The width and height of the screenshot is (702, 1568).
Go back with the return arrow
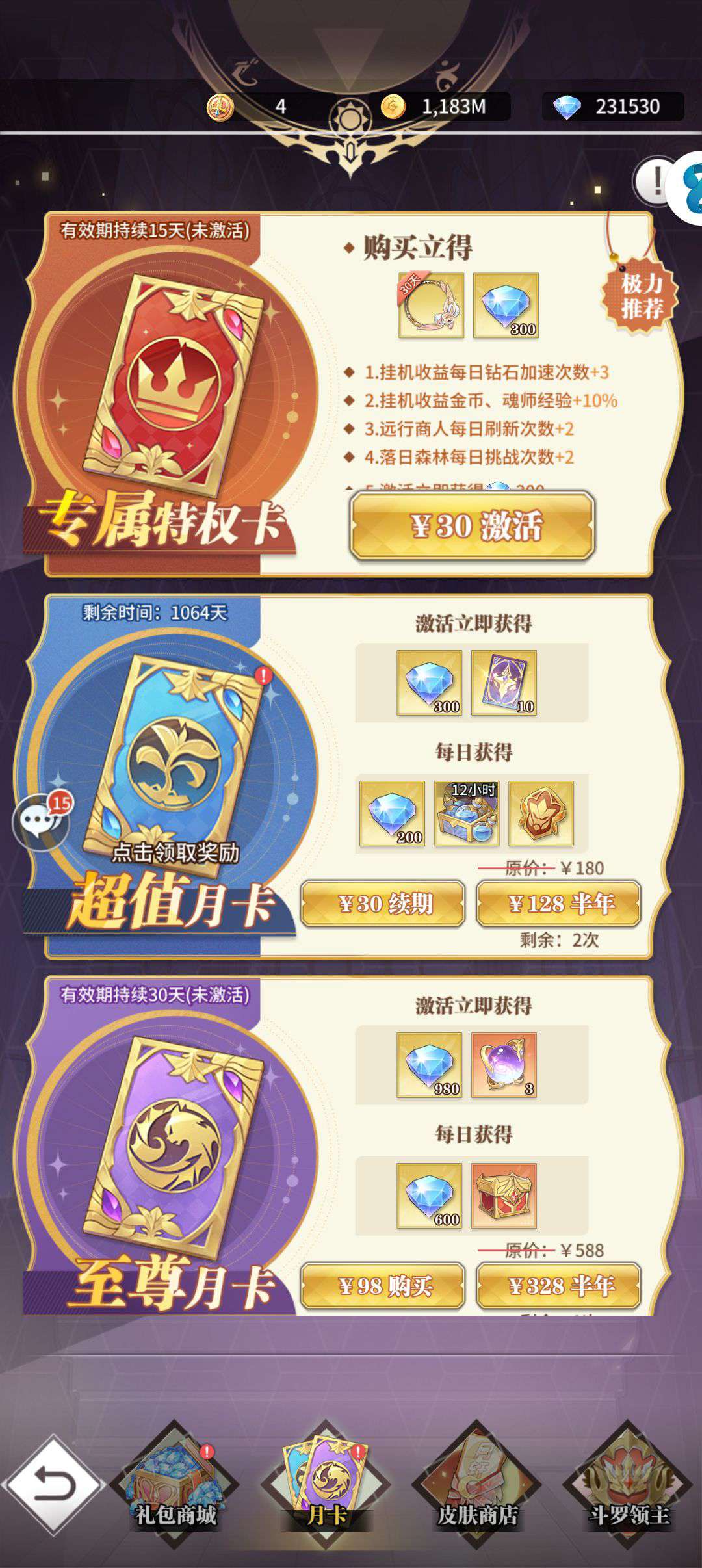[53, 1486]
